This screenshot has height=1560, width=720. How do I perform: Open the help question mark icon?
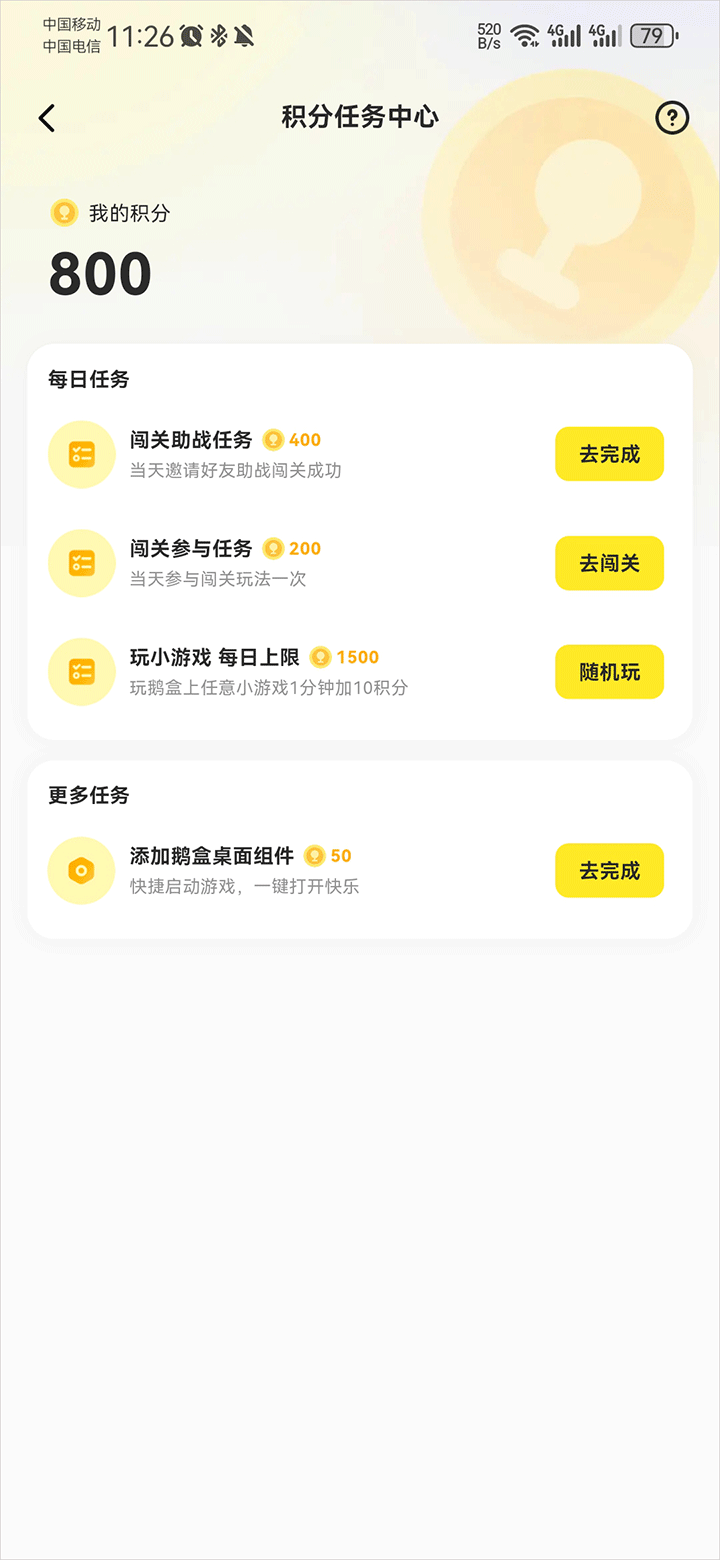pyautogui.click(x=672, y=118)
